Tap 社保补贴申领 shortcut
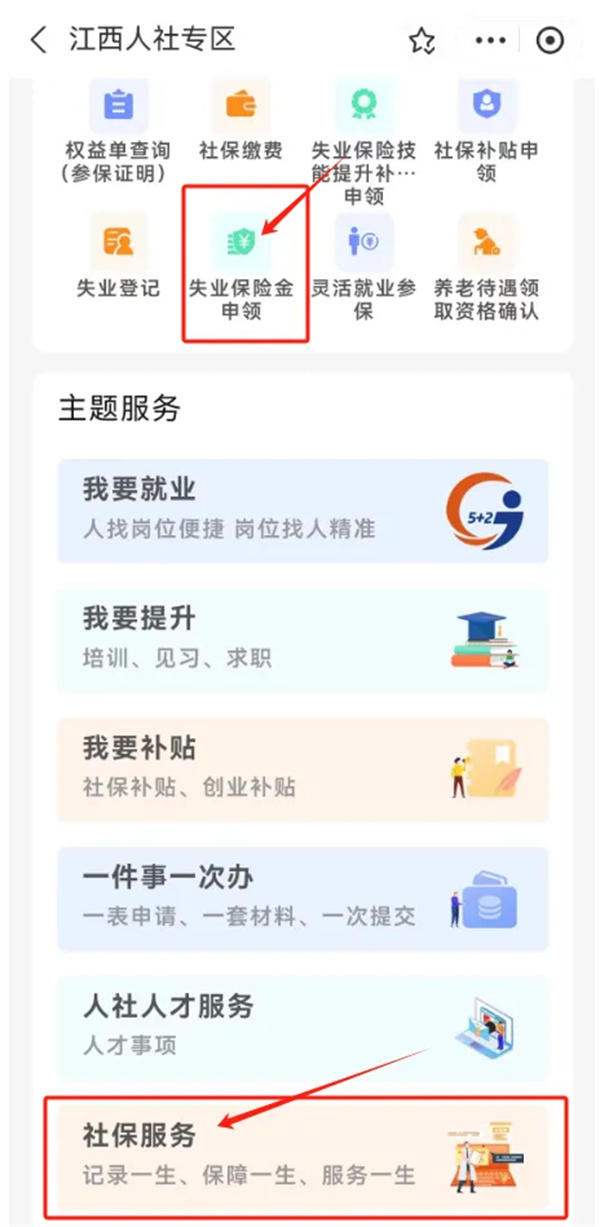Viewport: 600px width, 1227px height. click(x=487, y=130)
